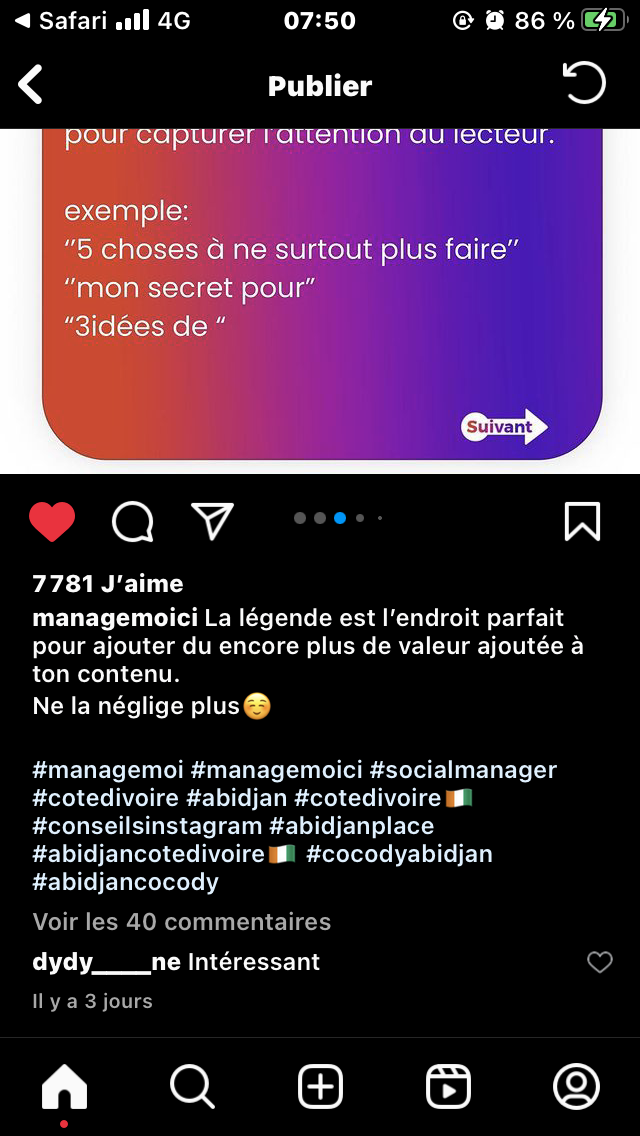This screenshot has width=640, height=1136.
Task: Like the comment from dydy_____ne
Action: pos(599,962)
